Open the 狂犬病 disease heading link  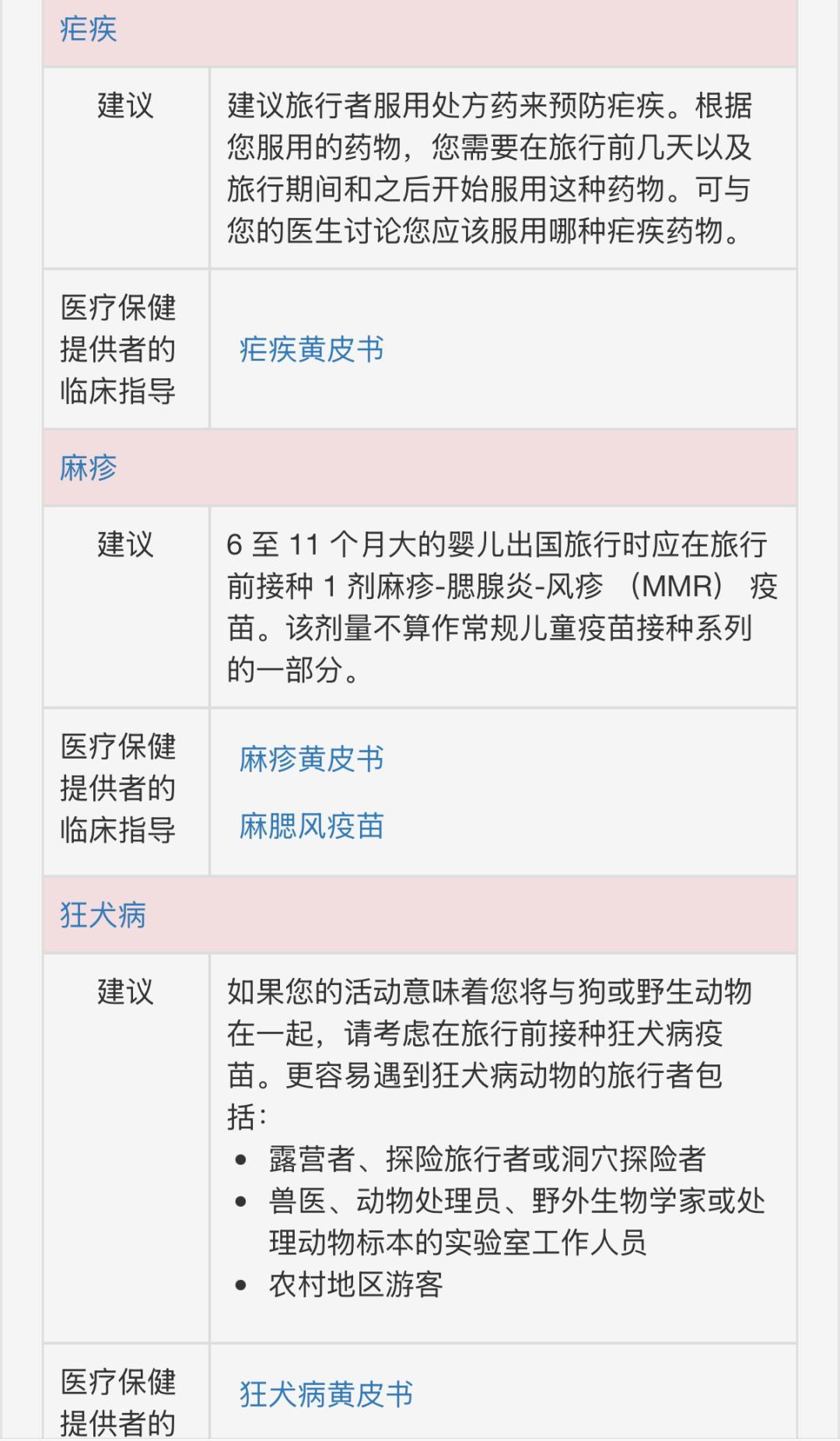tap(103, 915)
